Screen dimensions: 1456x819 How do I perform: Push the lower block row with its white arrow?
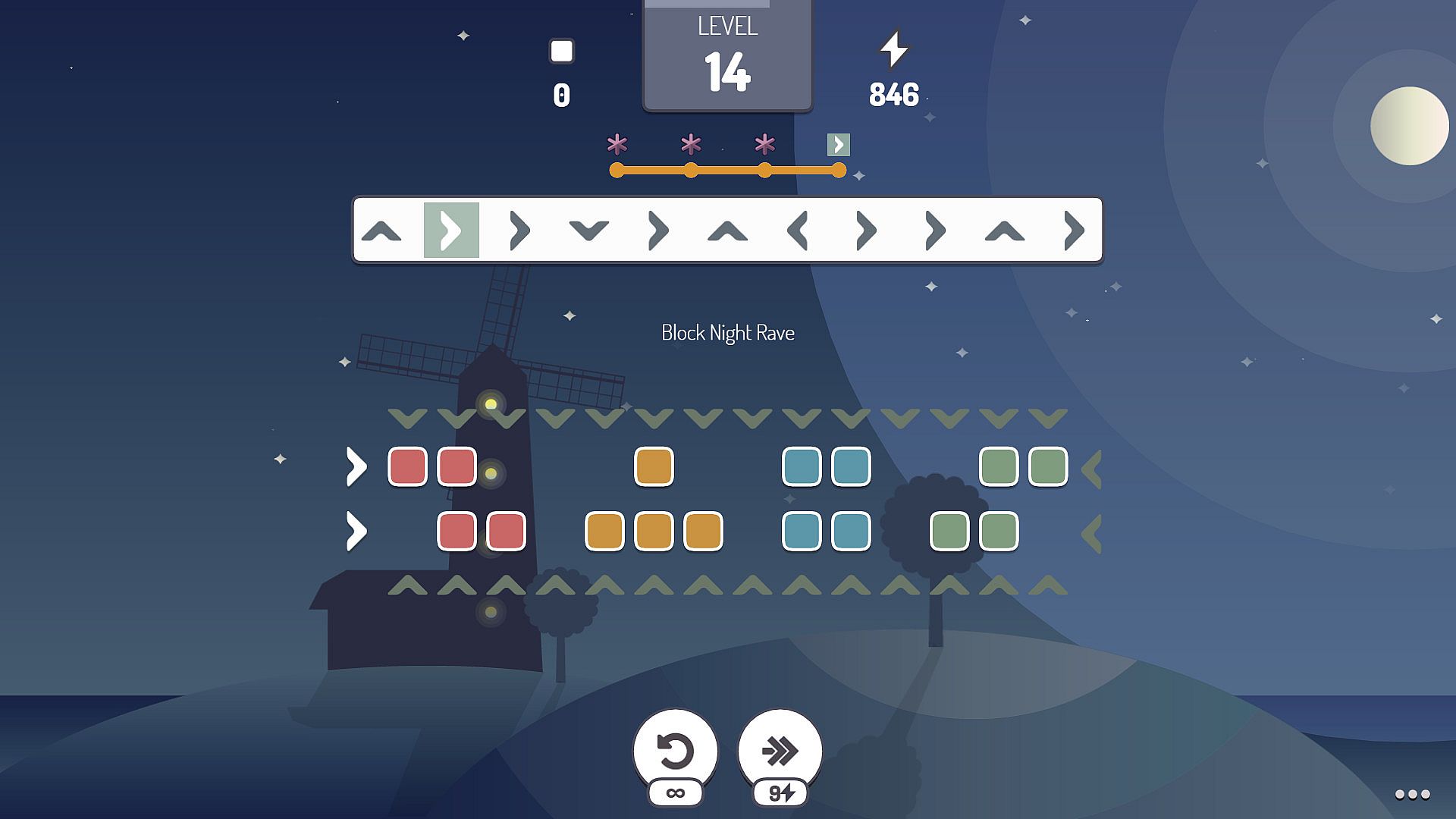(x=356, y=531)
